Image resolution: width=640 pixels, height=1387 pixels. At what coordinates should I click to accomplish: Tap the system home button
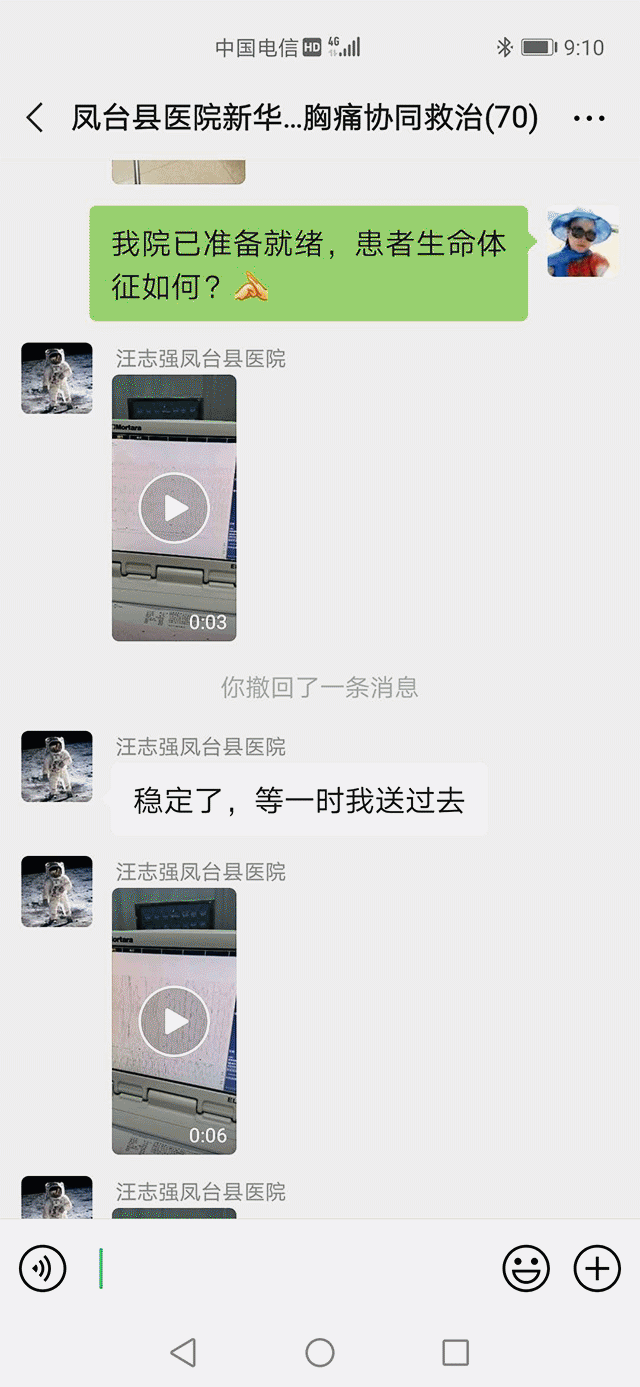tap(320, 1353)
